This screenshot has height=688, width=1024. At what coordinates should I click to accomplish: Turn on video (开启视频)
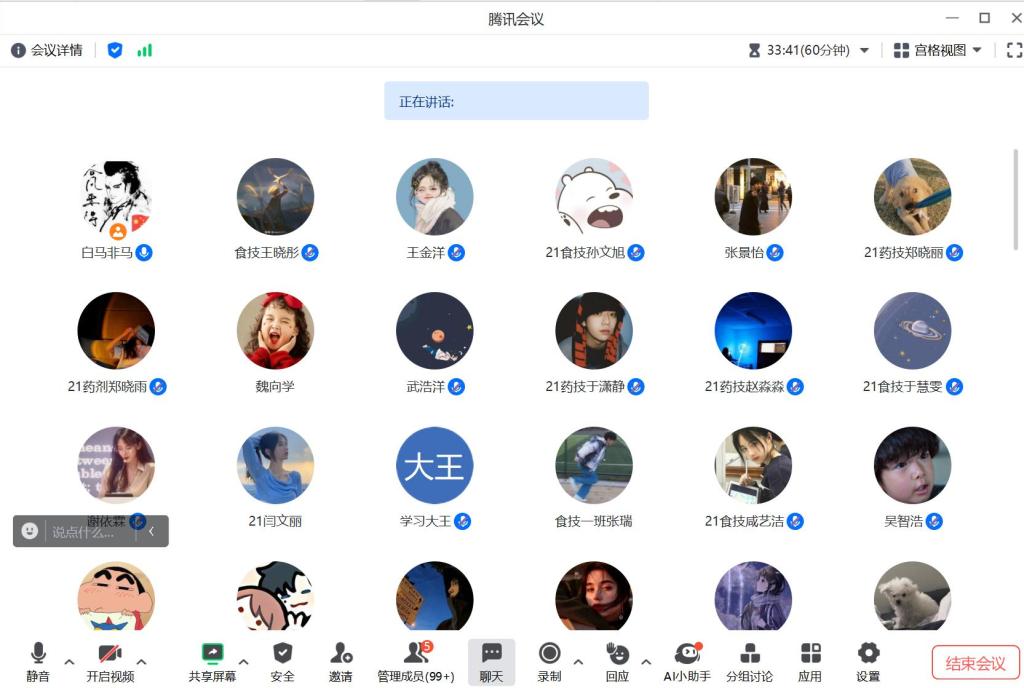click(x=110, y=661)
